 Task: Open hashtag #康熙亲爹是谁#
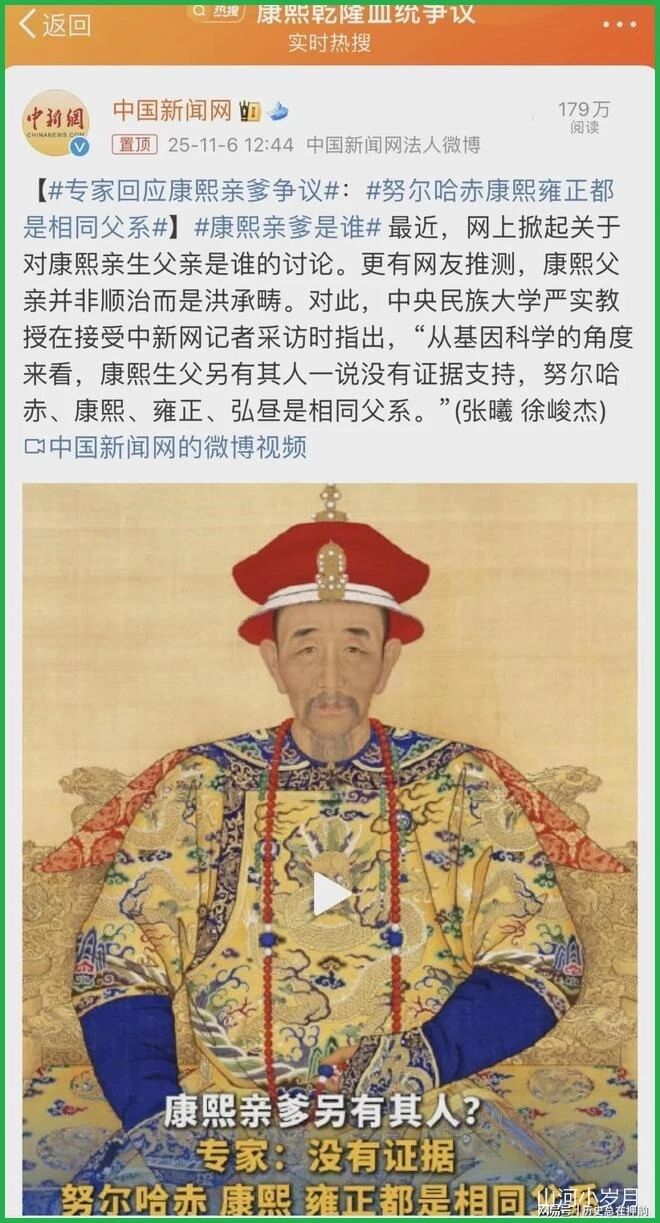(288, 226)
